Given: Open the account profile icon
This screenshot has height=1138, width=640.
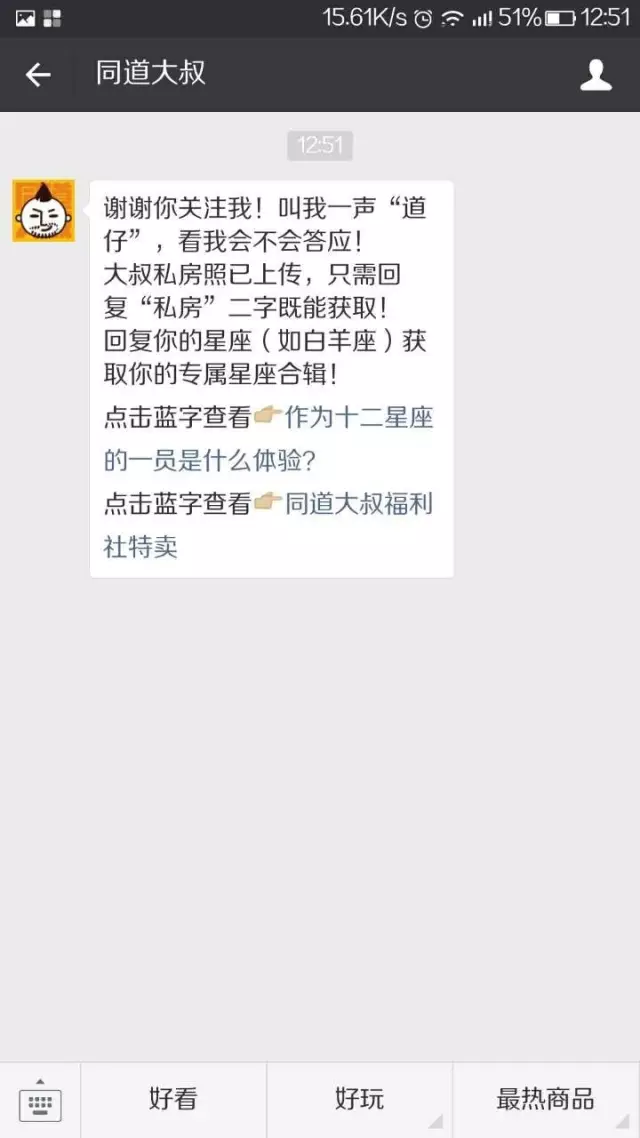Looking at the screenshot, I should tap(596, 74).
